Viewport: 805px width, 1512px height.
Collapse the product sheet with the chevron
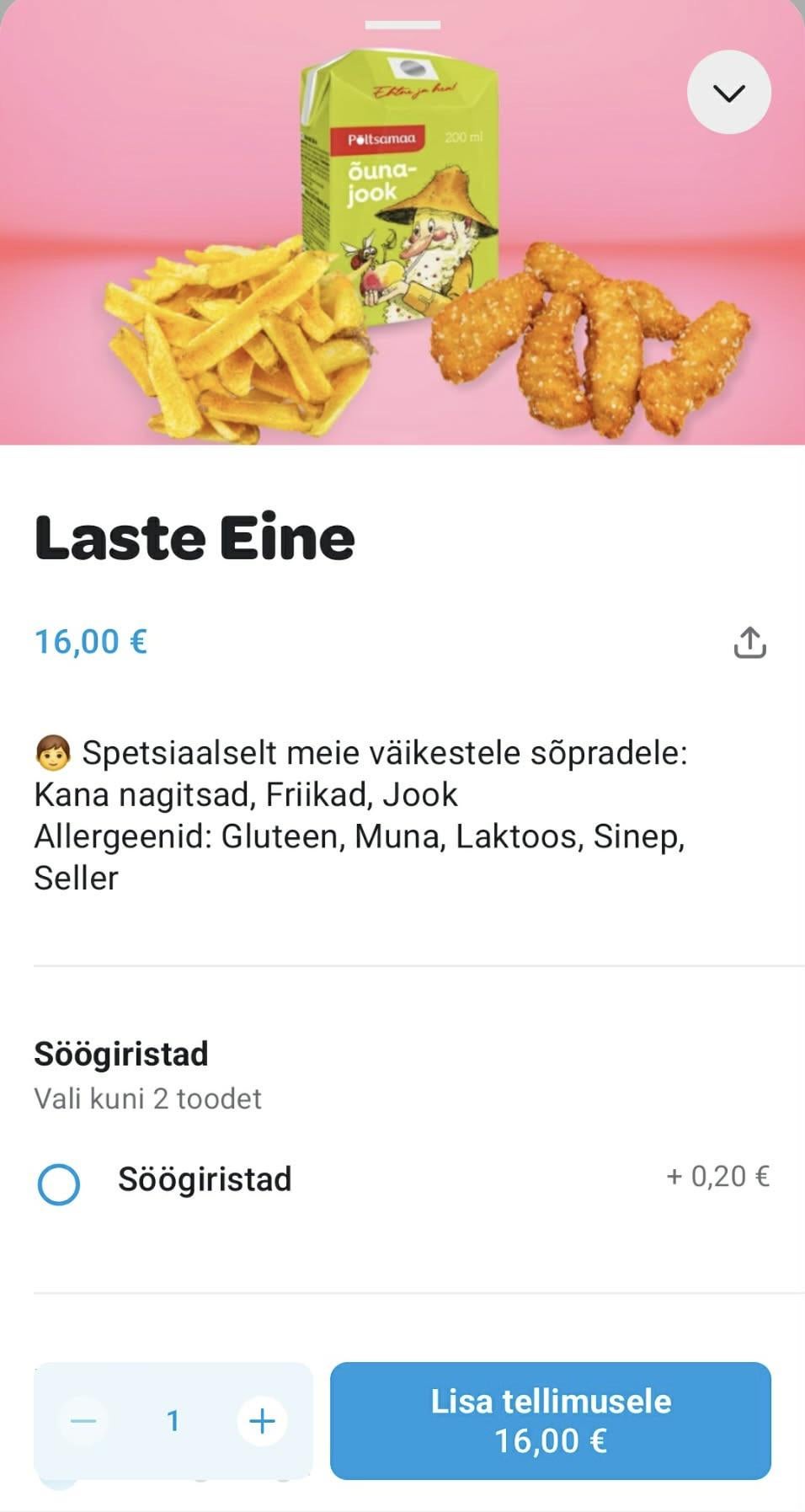(728, 93)
